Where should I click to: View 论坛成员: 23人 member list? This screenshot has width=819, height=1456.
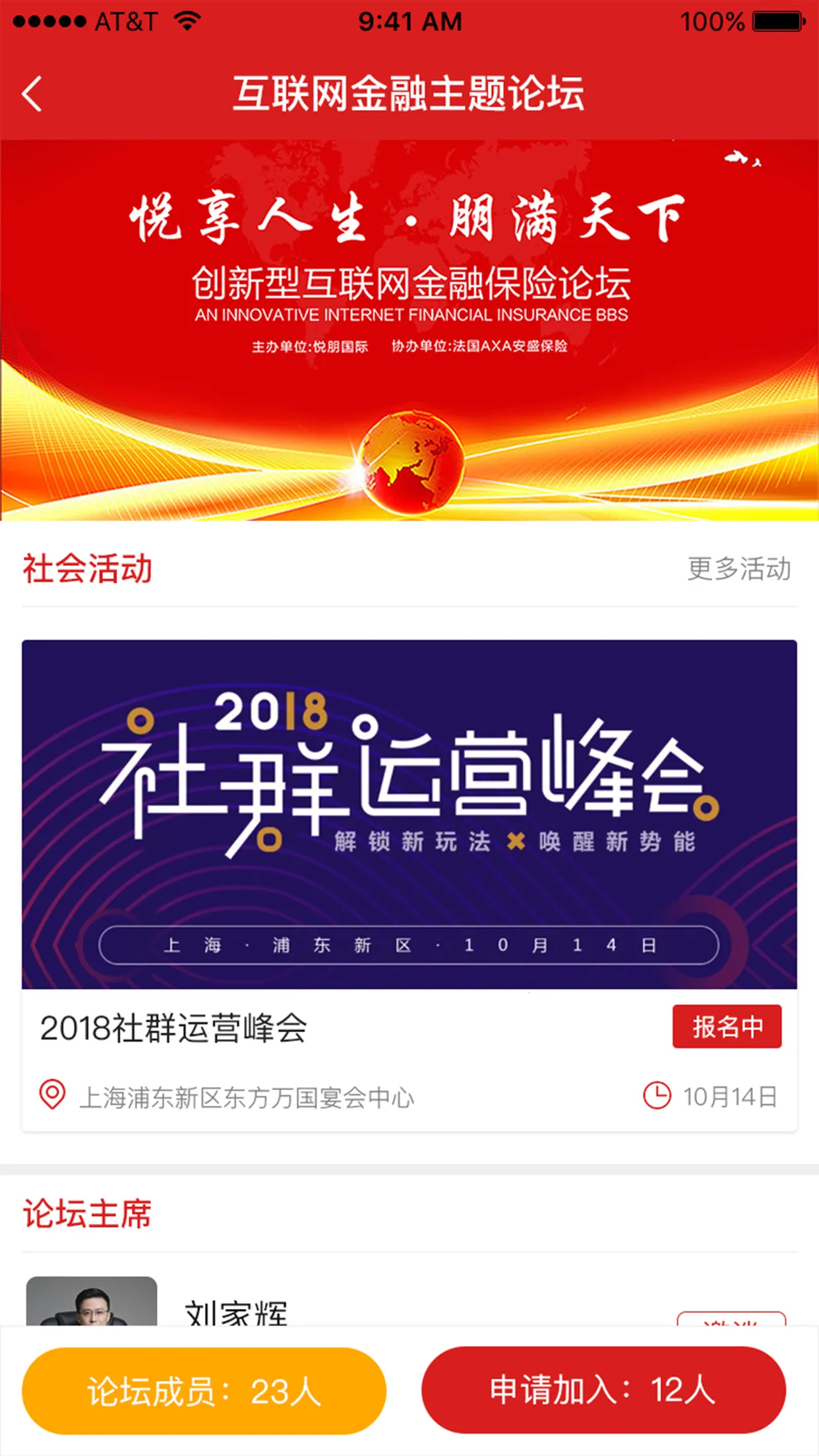coord(204,1391)
